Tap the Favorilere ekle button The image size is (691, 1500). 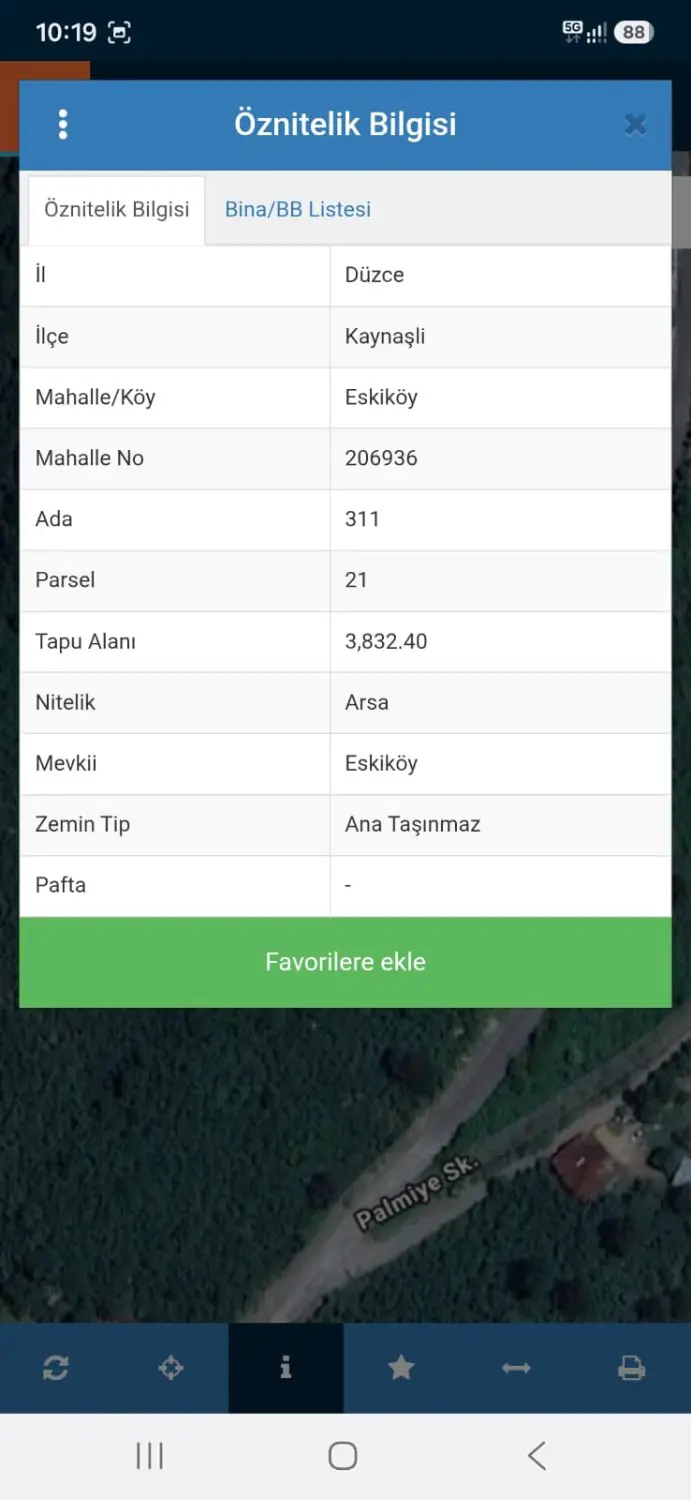(x=345, y=962)
